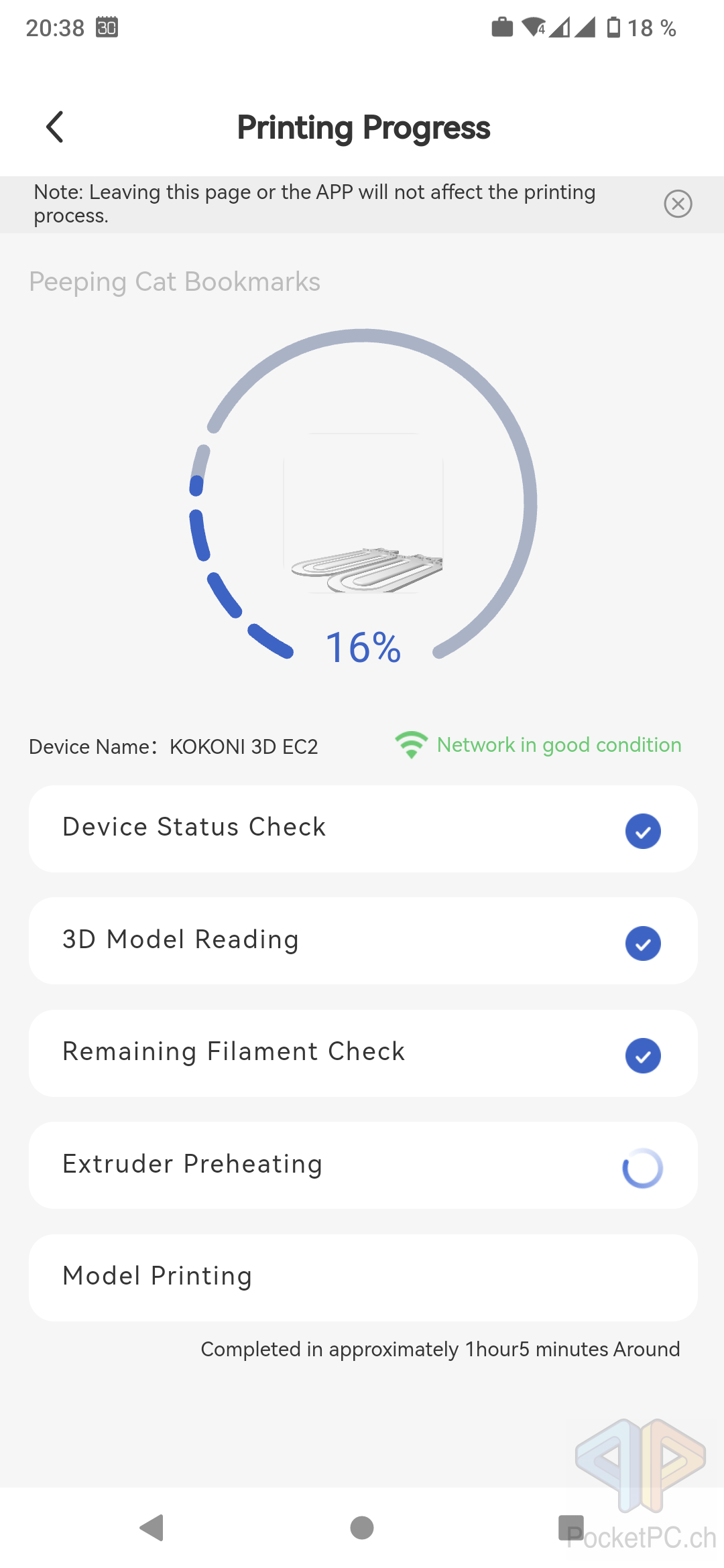This screenshot has height=1568, width=724.
Task: Tap the system back button
Action: coord(152,1528)
